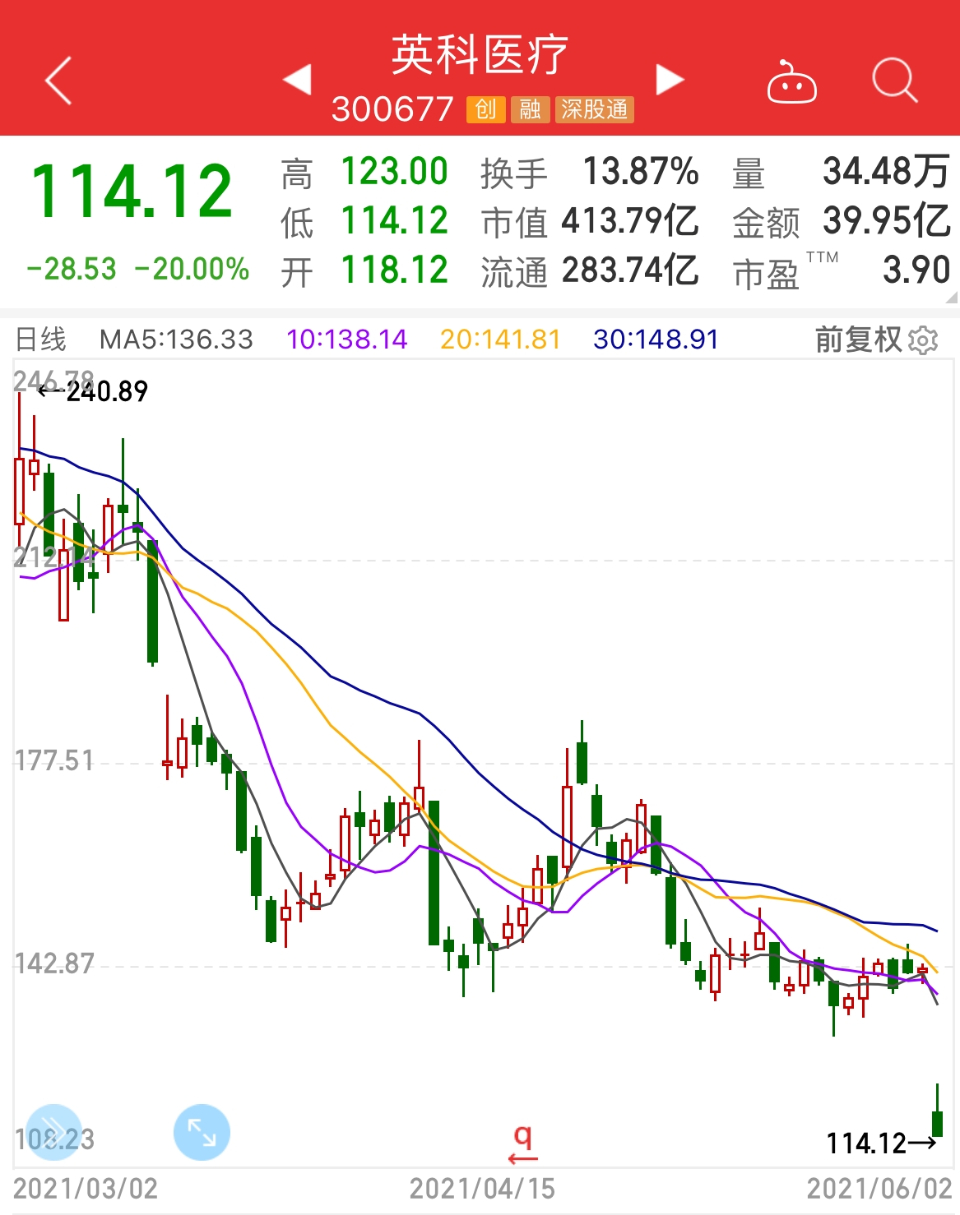Select the purple MA10 value 138.14
This screenshot has width=960, height=1215.
pos(349,339)
